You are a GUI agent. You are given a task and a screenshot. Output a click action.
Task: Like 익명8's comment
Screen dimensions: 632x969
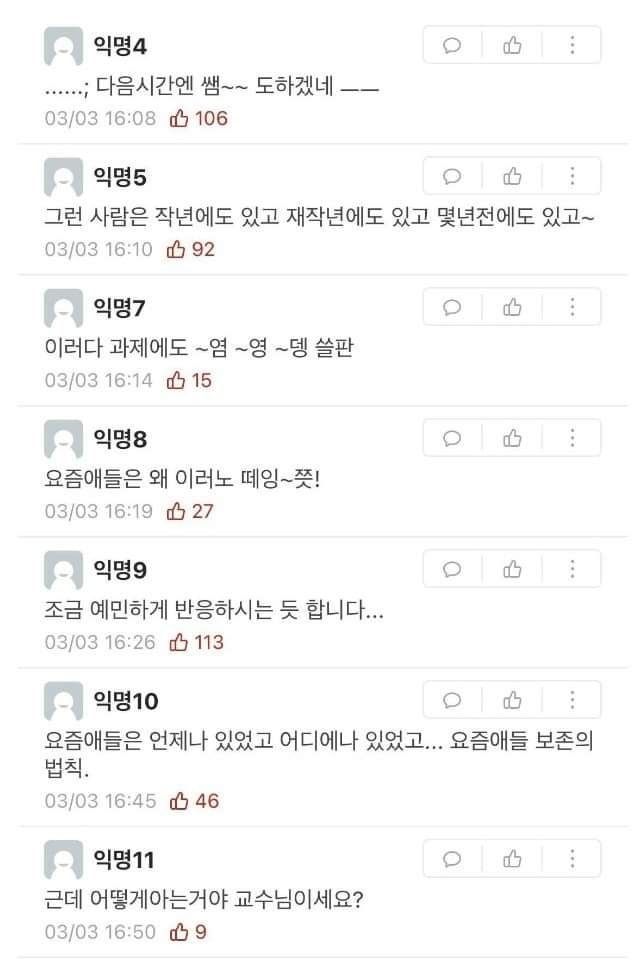[512, 438]
